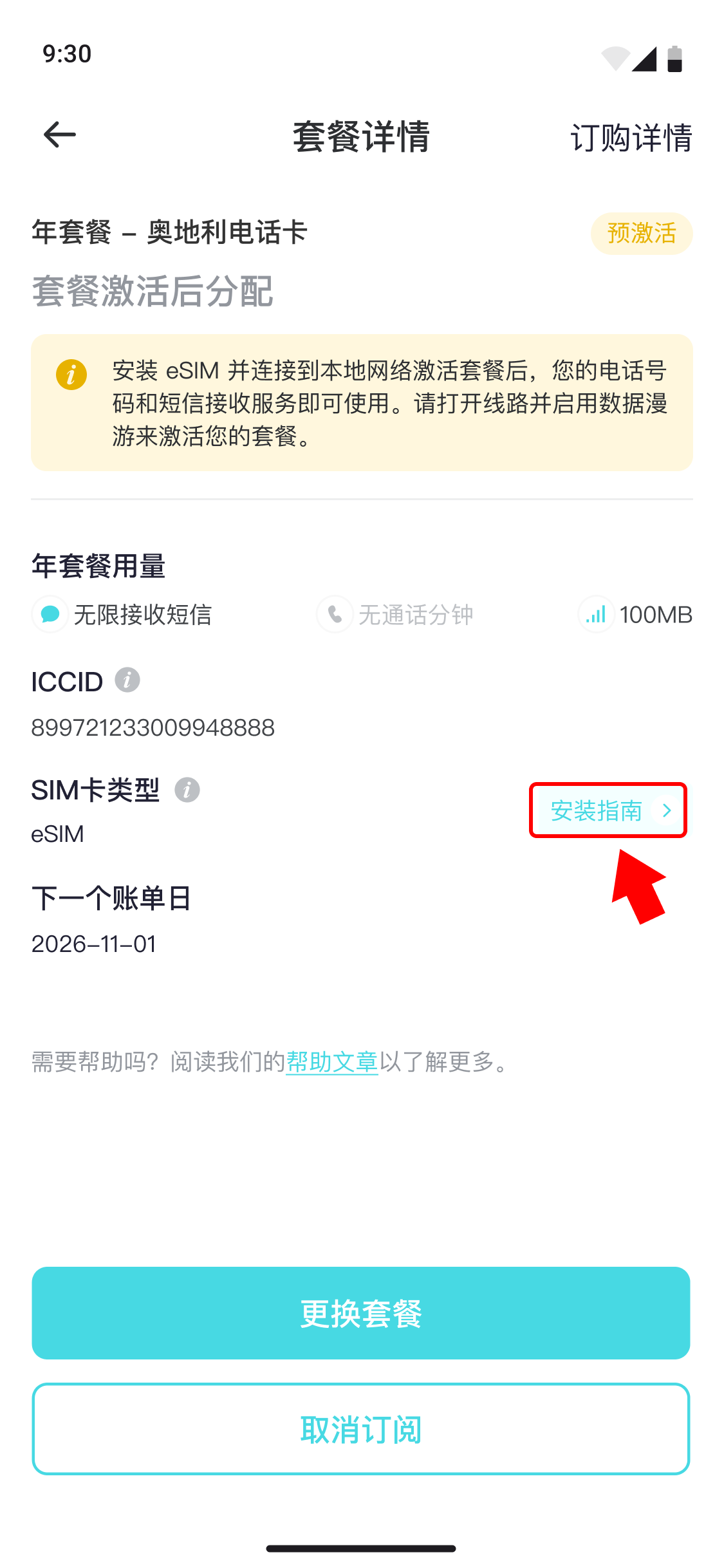Open the 帮助文章 help link
This screenshot has width=724, height=1568.
pyautogui.click(x=331, y=1062)
